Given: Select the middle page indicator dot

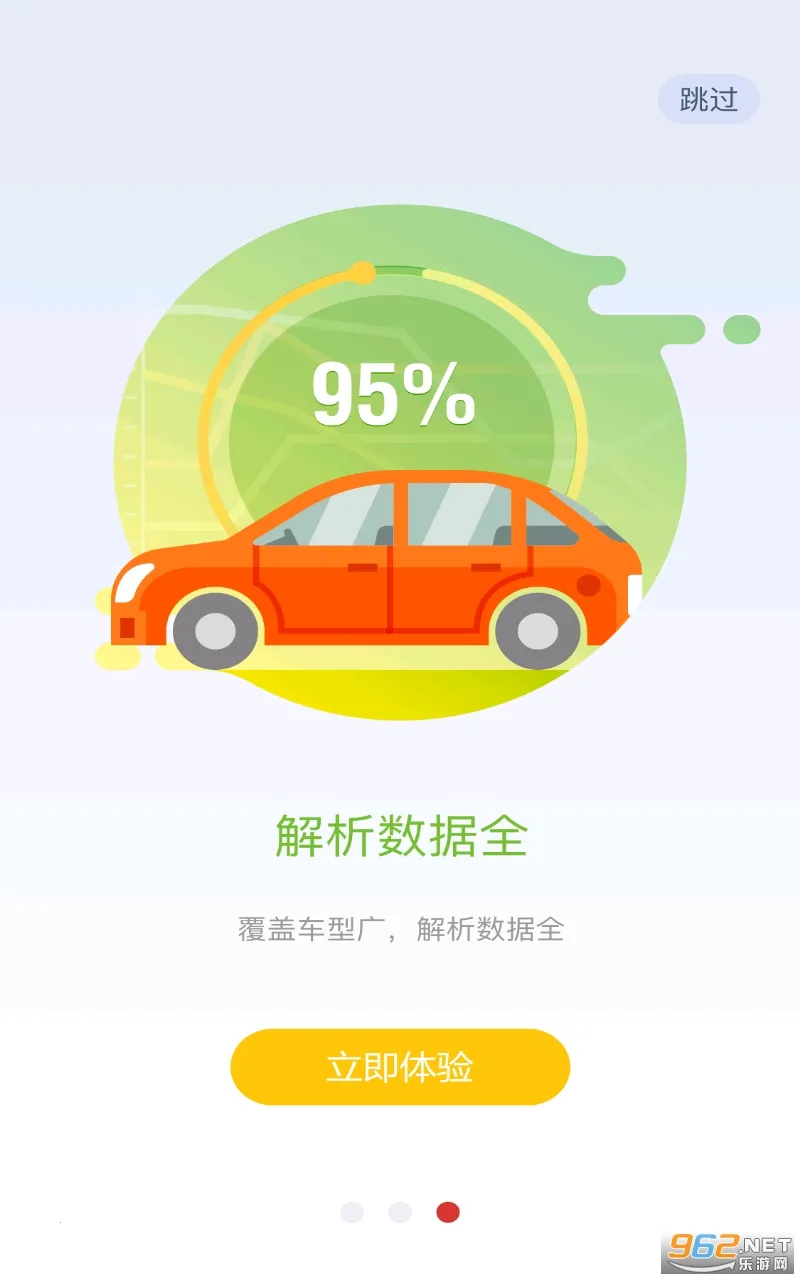Looking at the screenshot, I should tap(400, 1212).
